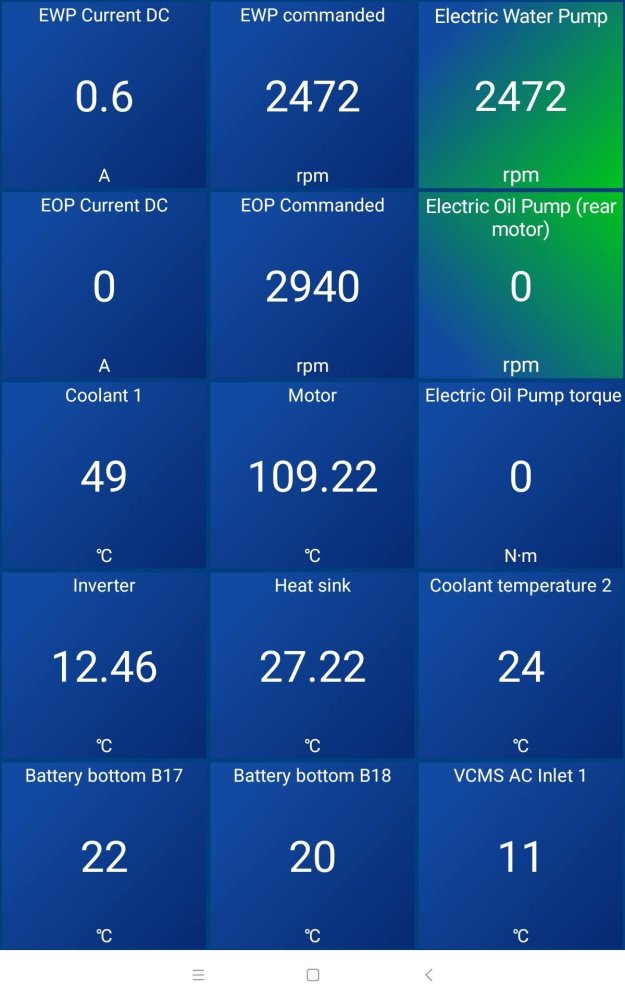Select the EWP commanded rpm tile
The height and width of the screenshot is (1000, 625).
(x=312, y=96)
